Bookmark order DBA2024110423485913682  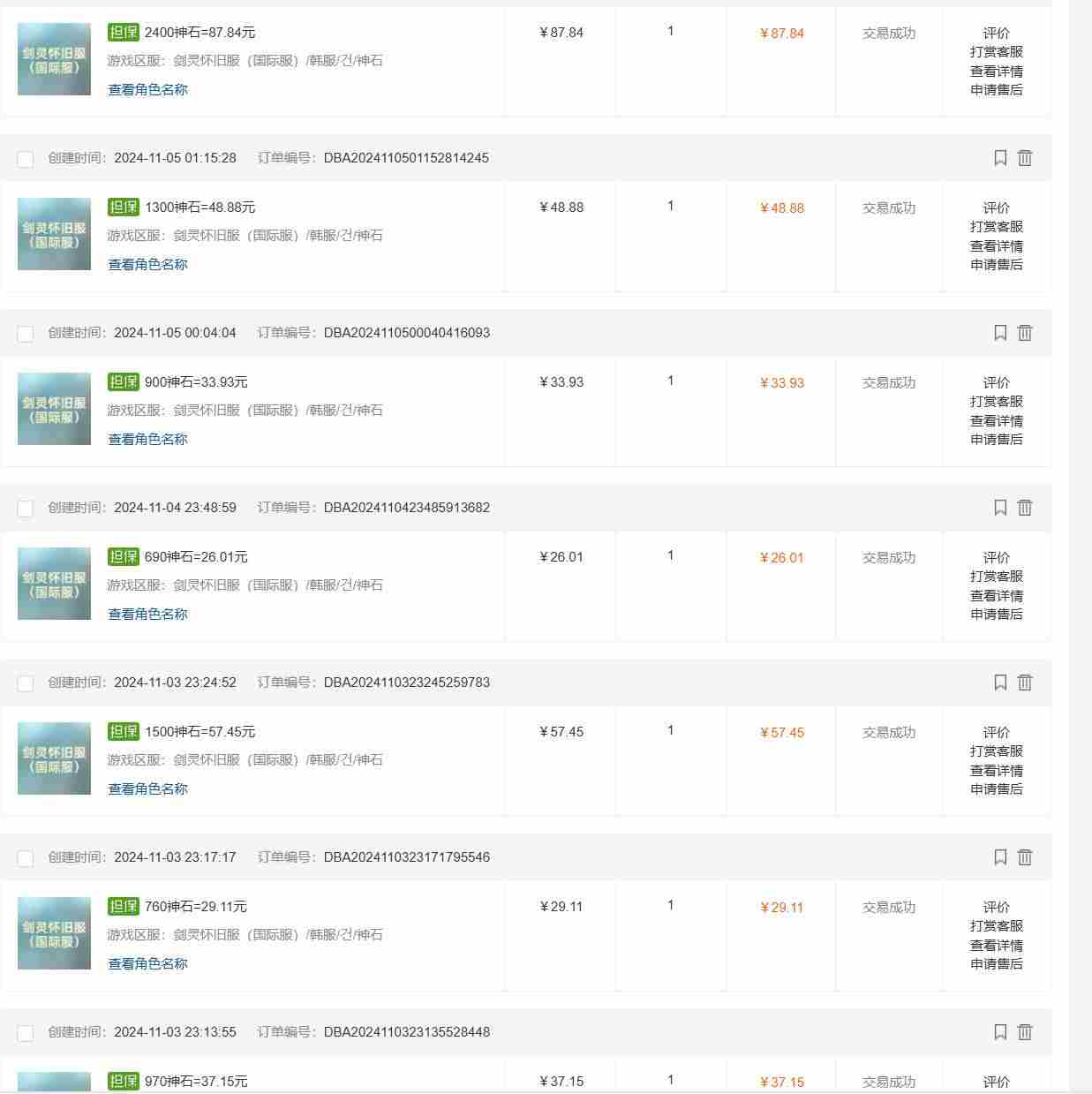[x=1000, y=508]
